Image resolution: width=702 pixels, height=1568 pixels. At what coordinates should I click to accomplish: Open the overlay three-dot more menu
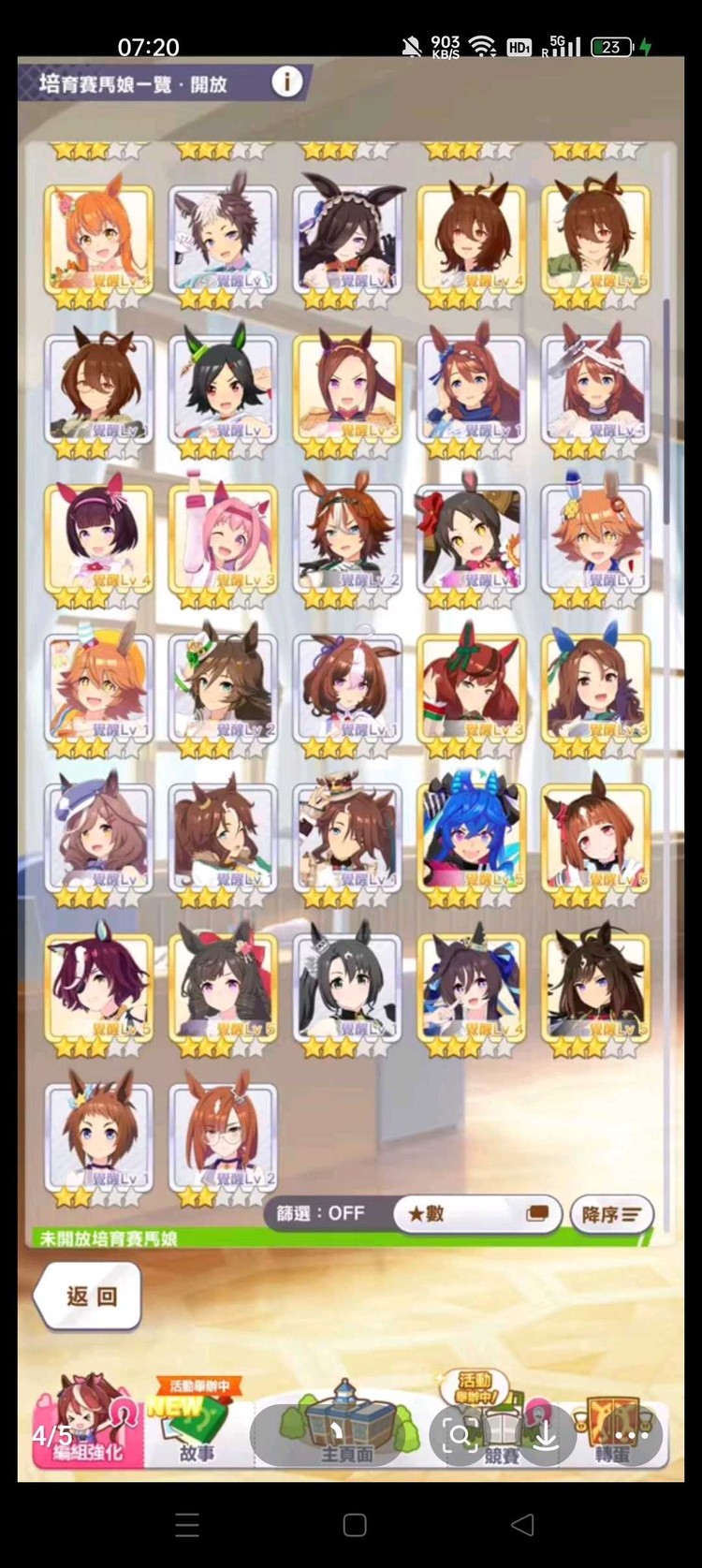(632, 1435)
